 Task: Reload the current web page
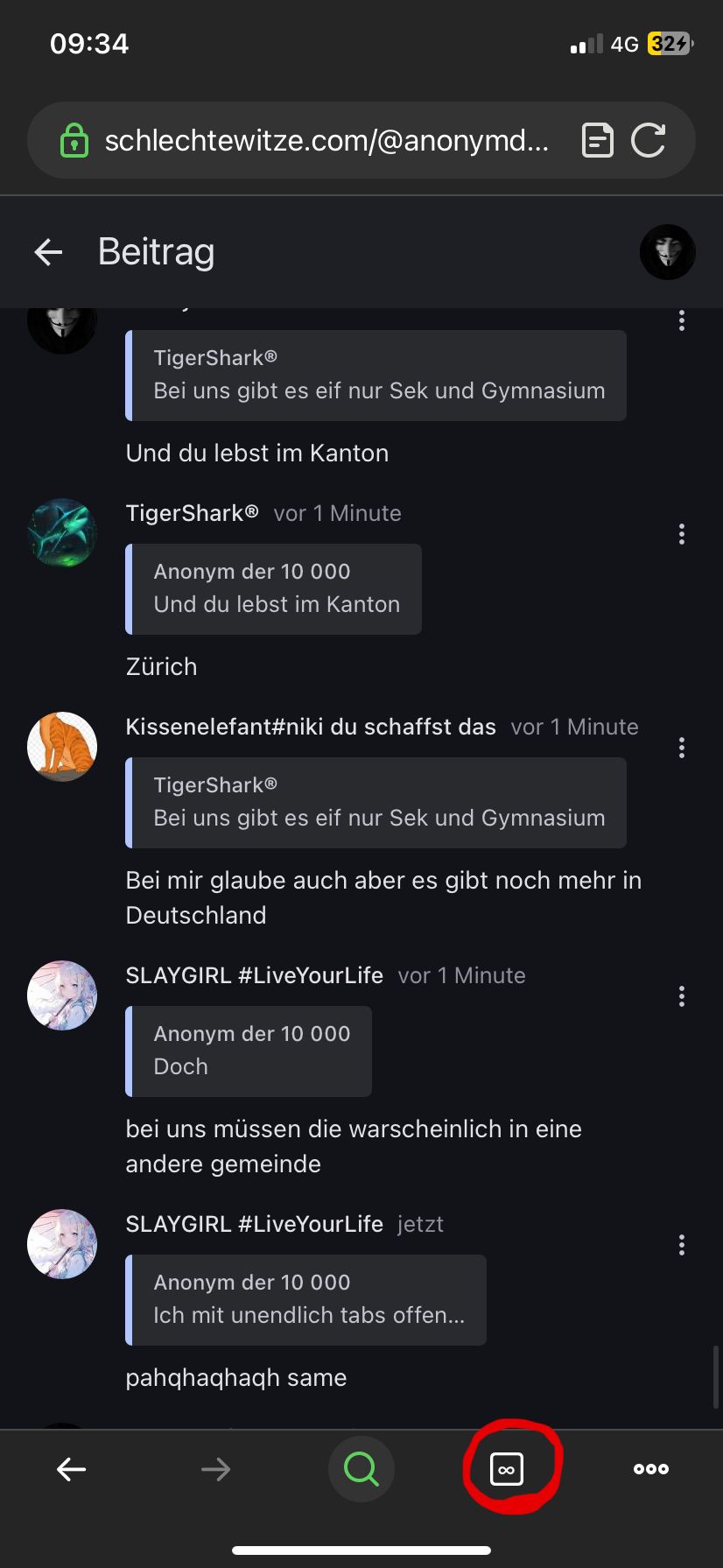pyautogui.click(x=649, y=140)
